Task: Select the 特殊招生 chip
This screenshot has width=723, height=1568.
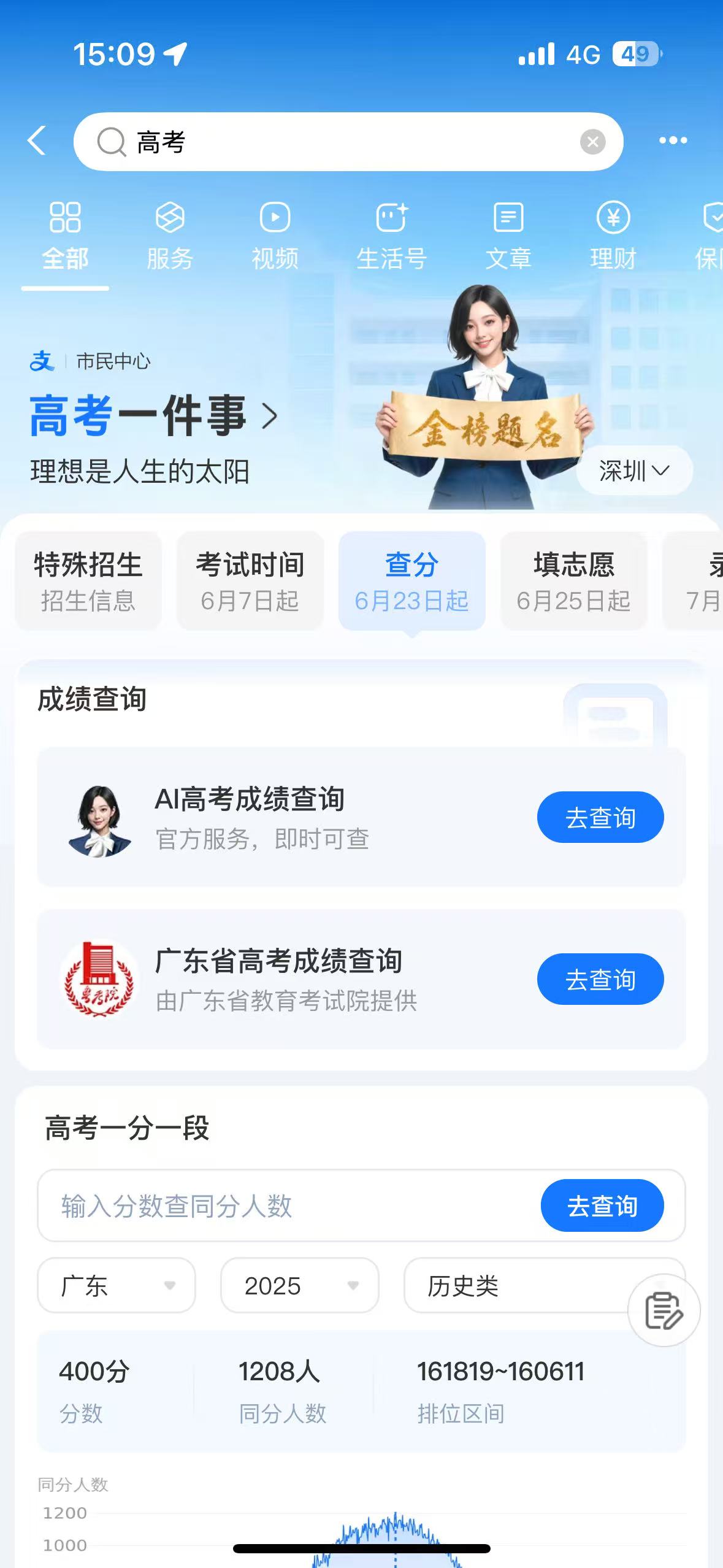Action: (88, 581)
